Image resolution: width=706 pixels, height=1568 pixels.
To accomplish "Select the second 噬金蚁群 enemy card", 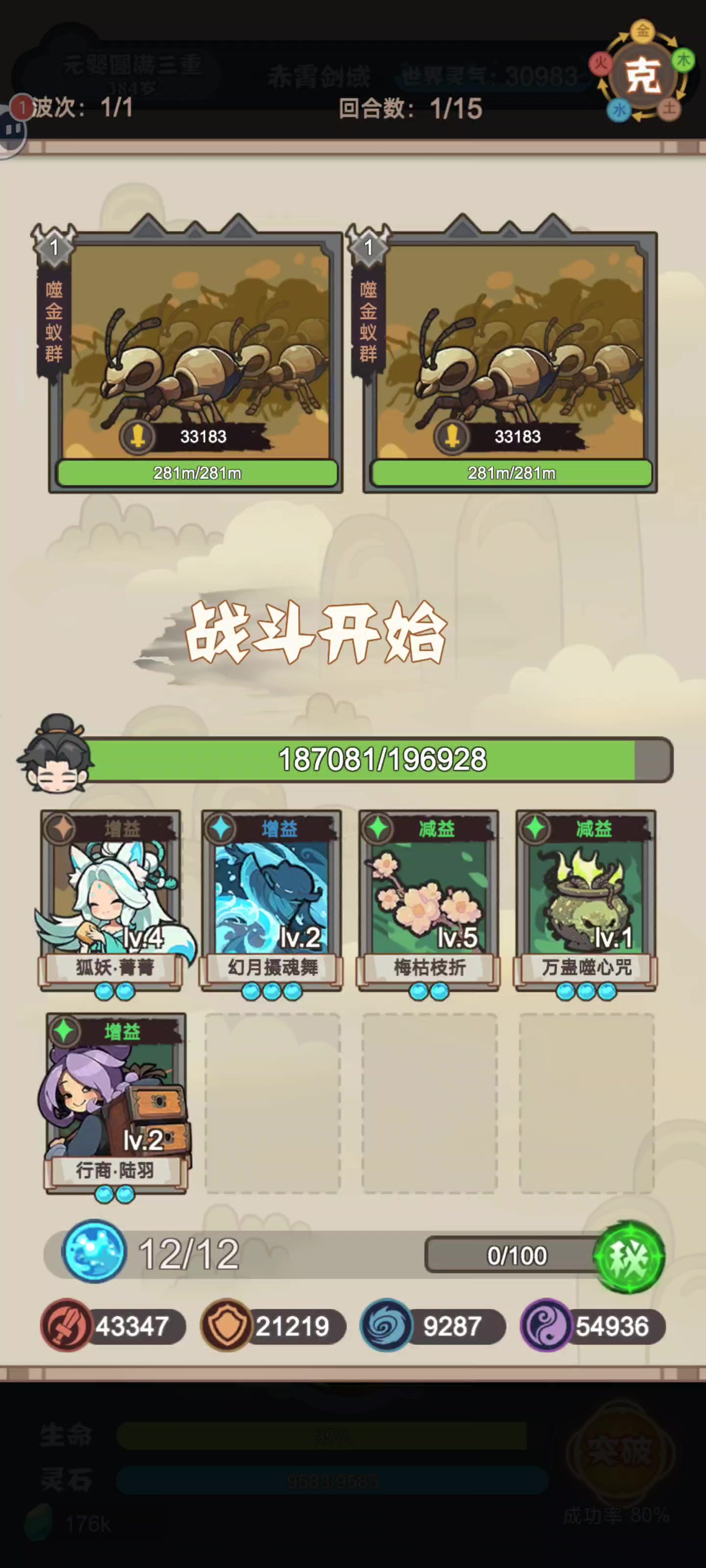I will coord(510,360).
